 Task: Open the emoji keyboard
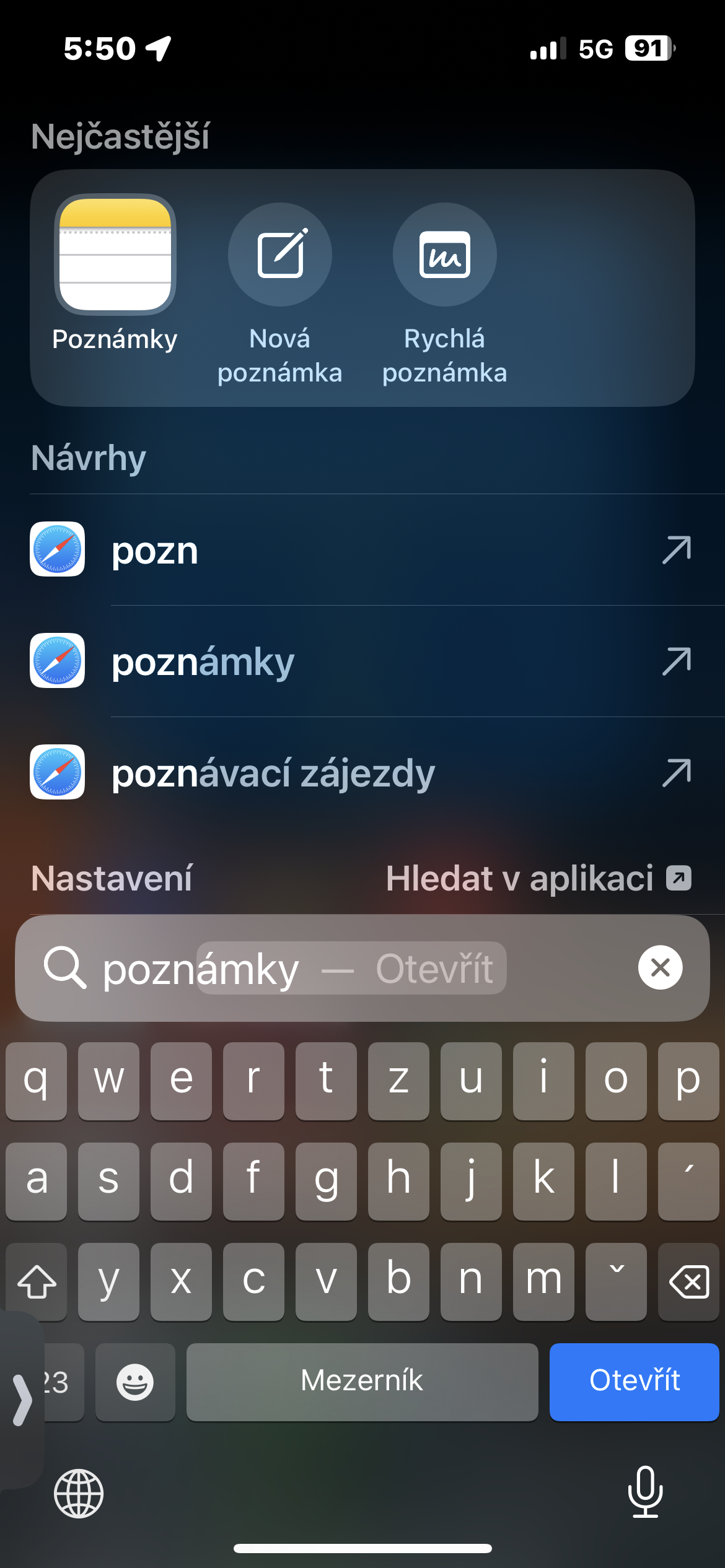(135, 1381)
